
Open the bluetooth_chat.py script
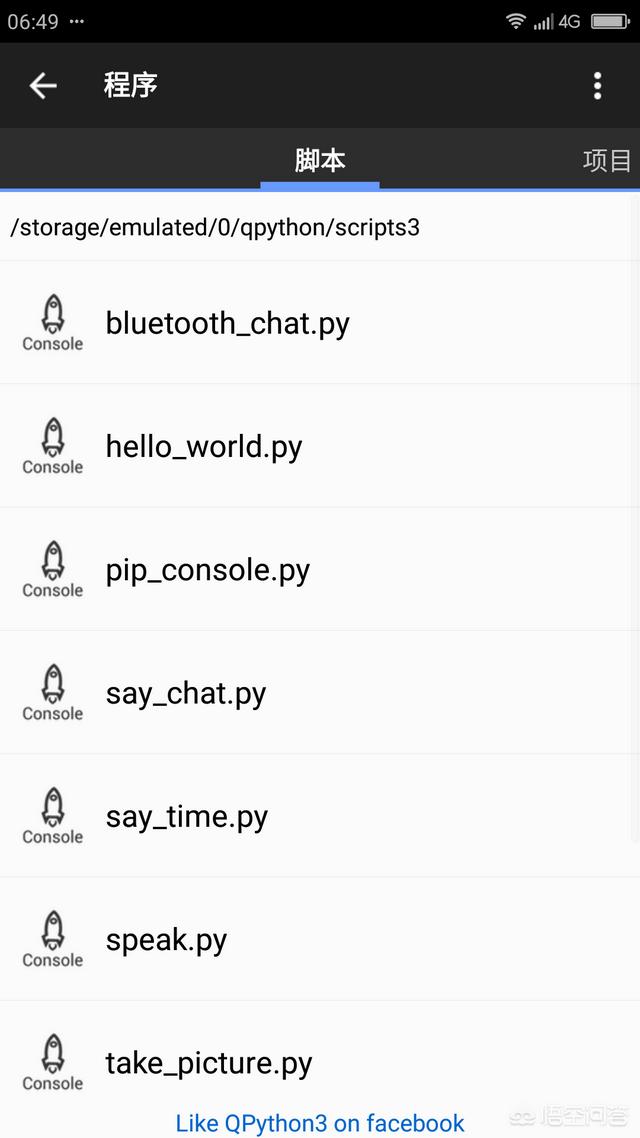pyautogui.click(x=228, y=323)
